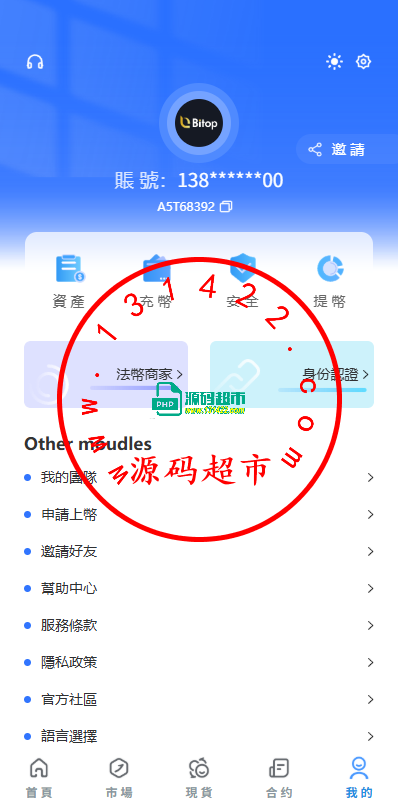This screenshot has height=798, width=398.
Task: Switch to the 首頁 home tab
Action: coord(39,777)
